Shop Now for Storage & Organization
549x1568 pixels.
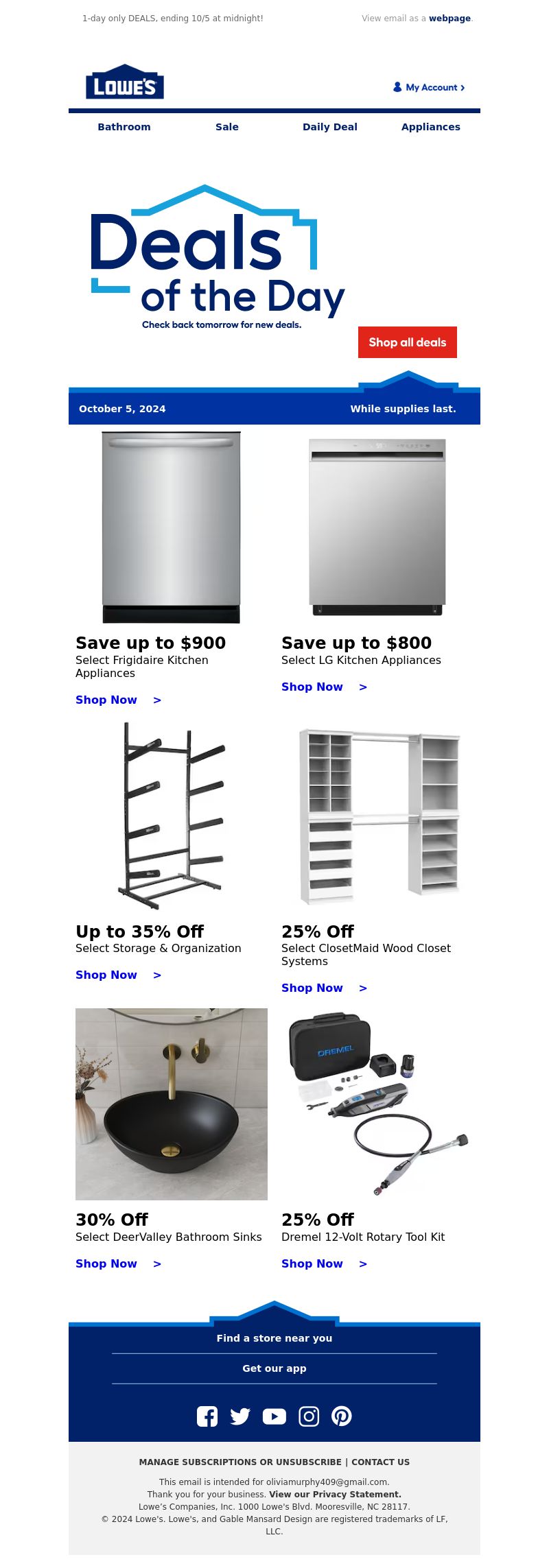pos(118,975)
